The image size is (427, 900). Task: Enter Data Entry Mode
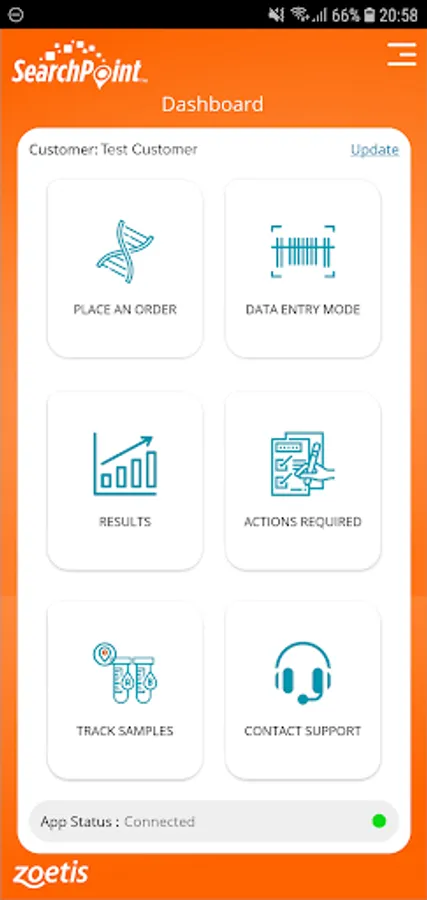303,269
